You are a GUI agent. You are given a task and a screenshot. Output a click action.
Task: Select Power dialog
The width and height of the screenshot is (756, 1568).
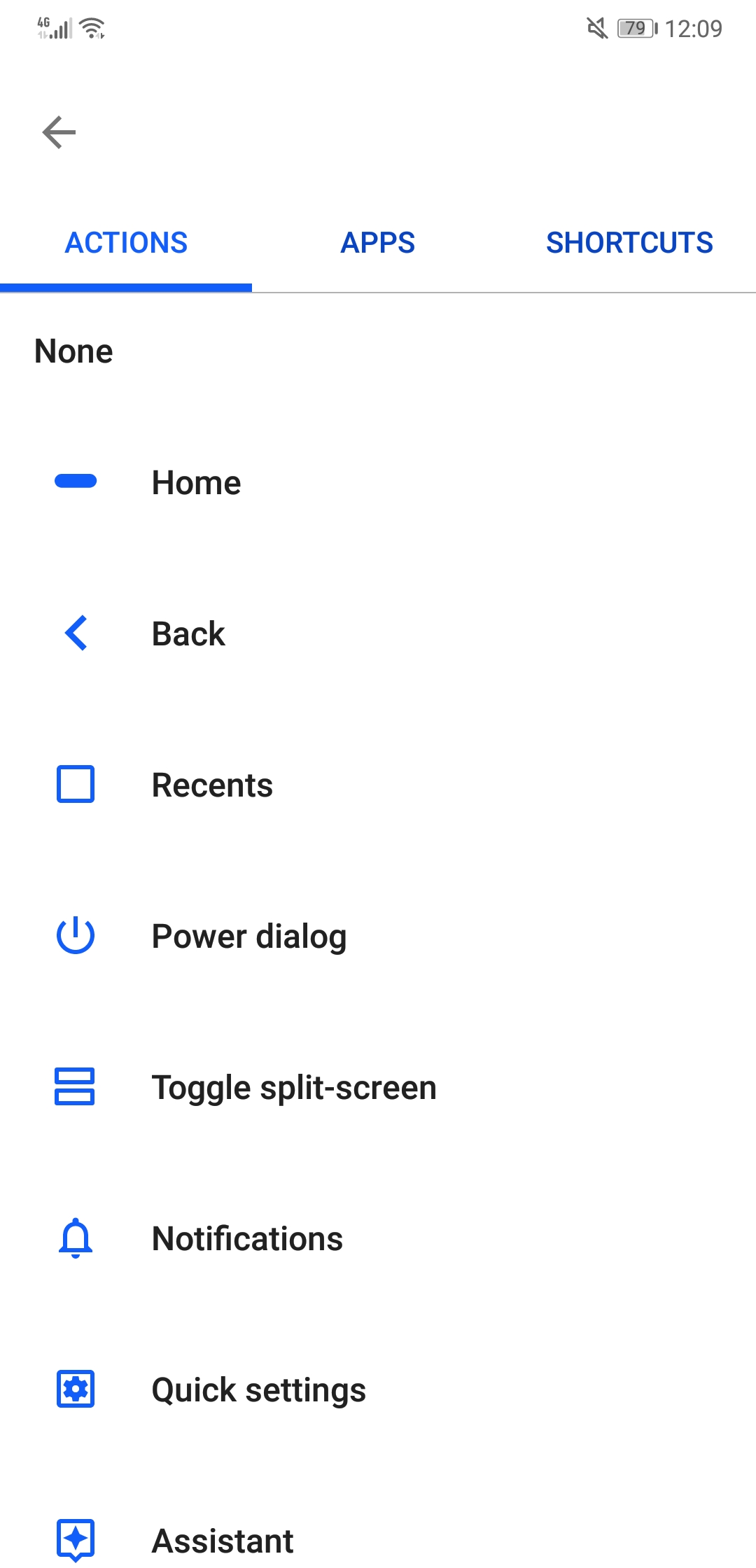[378, 936]
